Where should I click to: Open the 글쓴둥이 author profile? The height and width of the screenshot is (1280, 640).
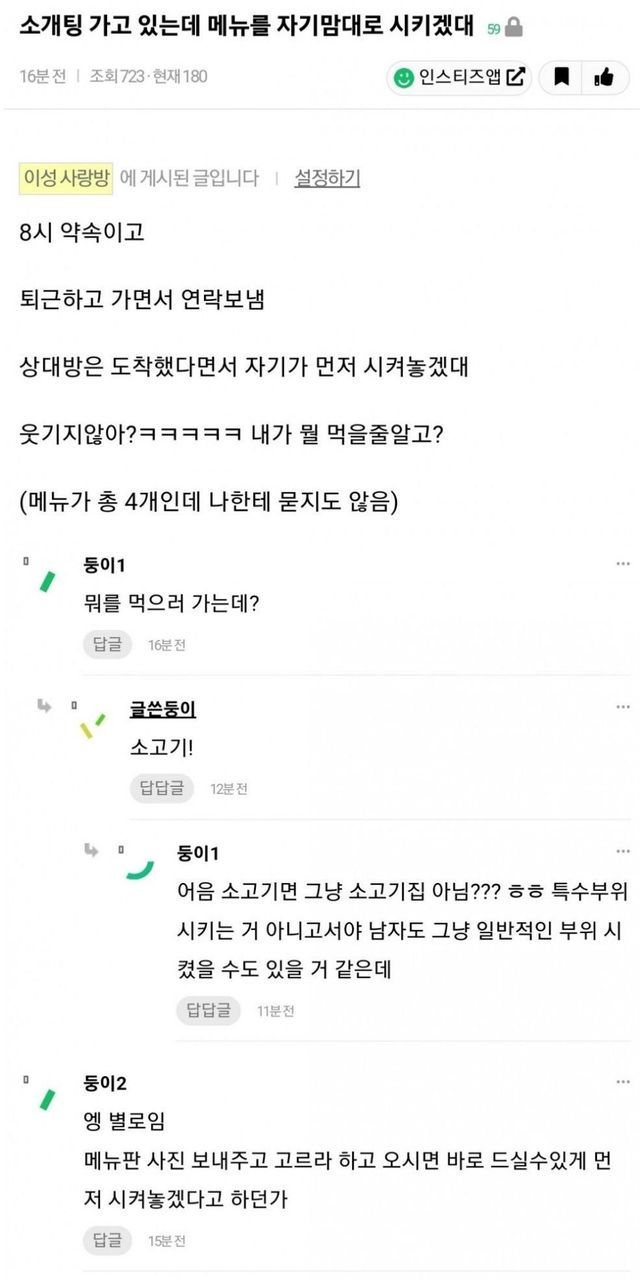pos(162,709)
